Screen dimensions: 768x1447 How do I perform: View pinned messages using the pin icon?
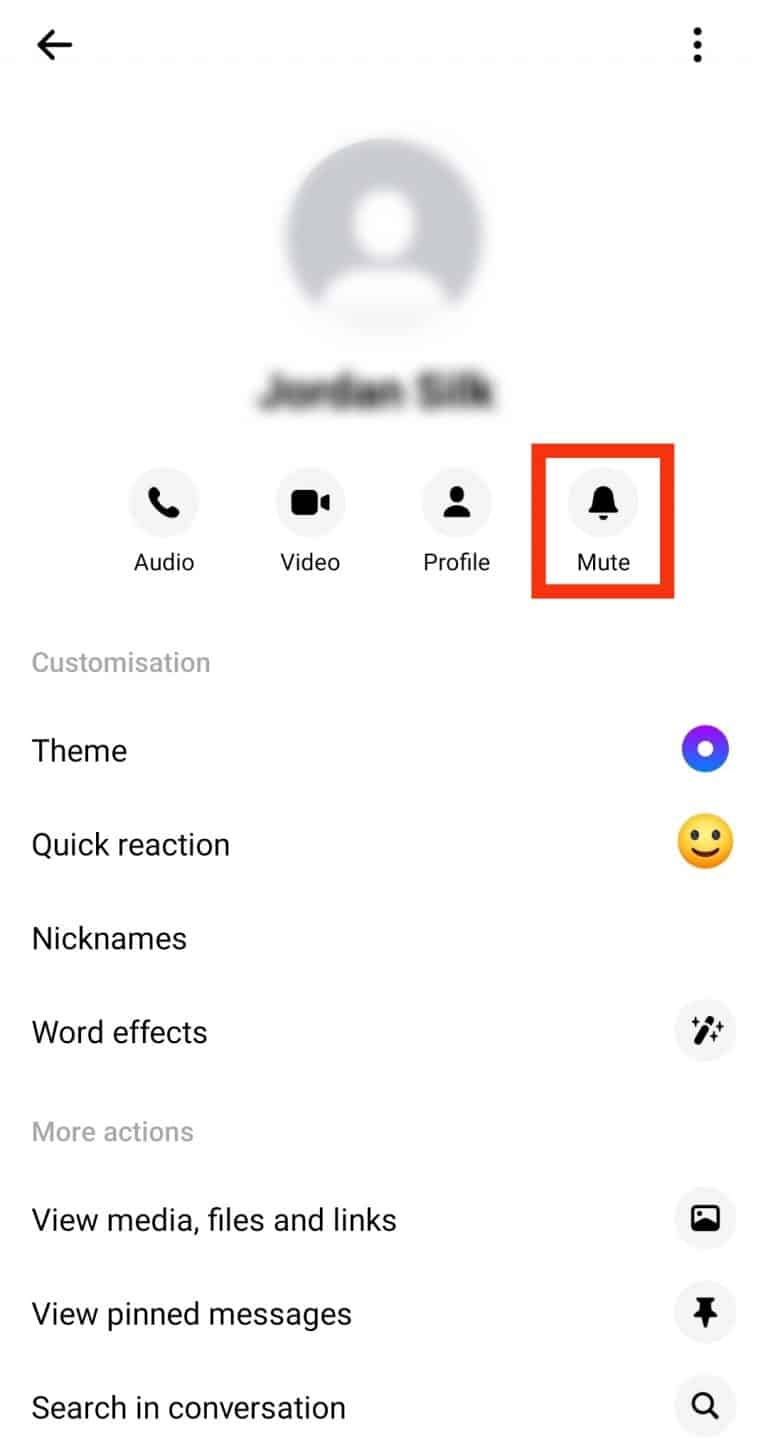click(705, 1313)
